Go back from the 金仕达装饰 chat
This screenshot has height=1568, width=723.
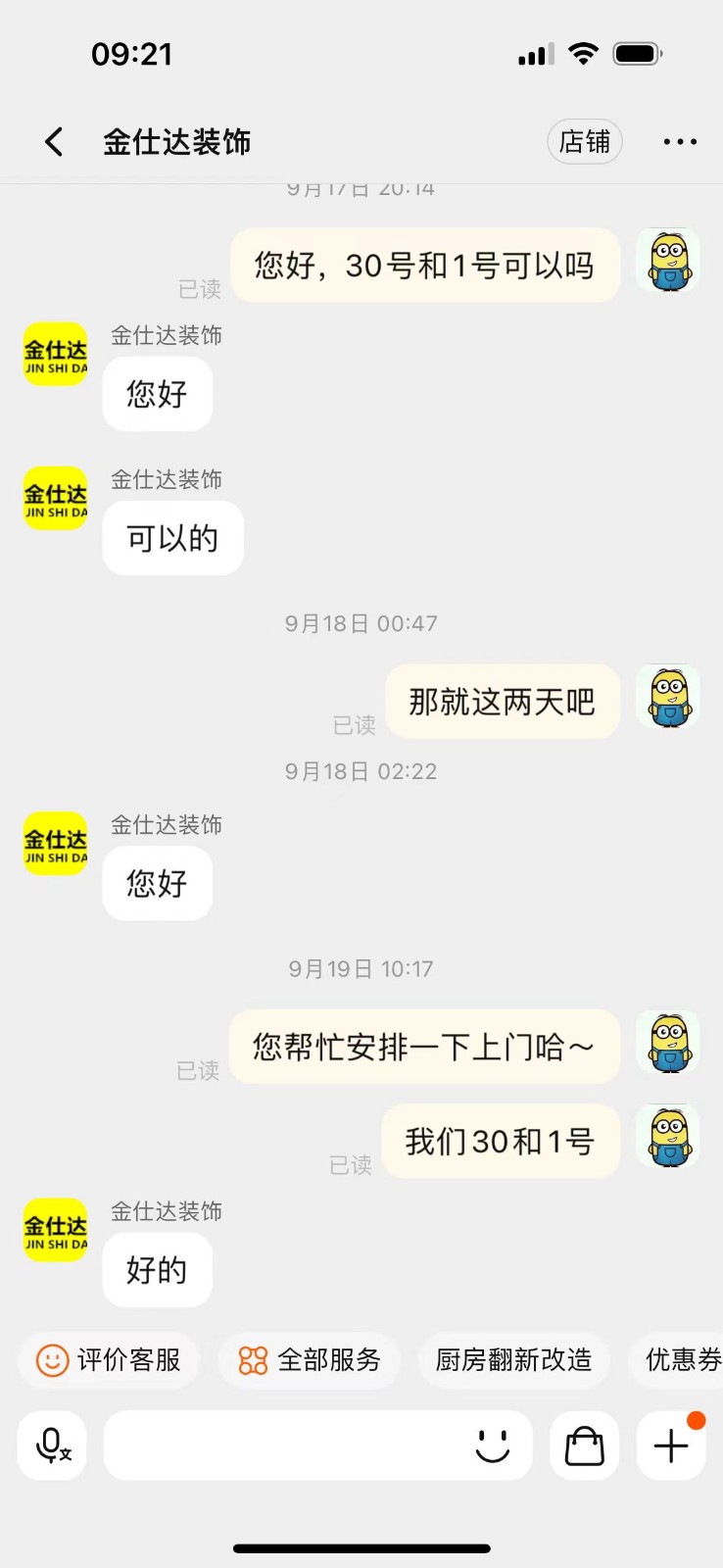(x=54, y=142)
